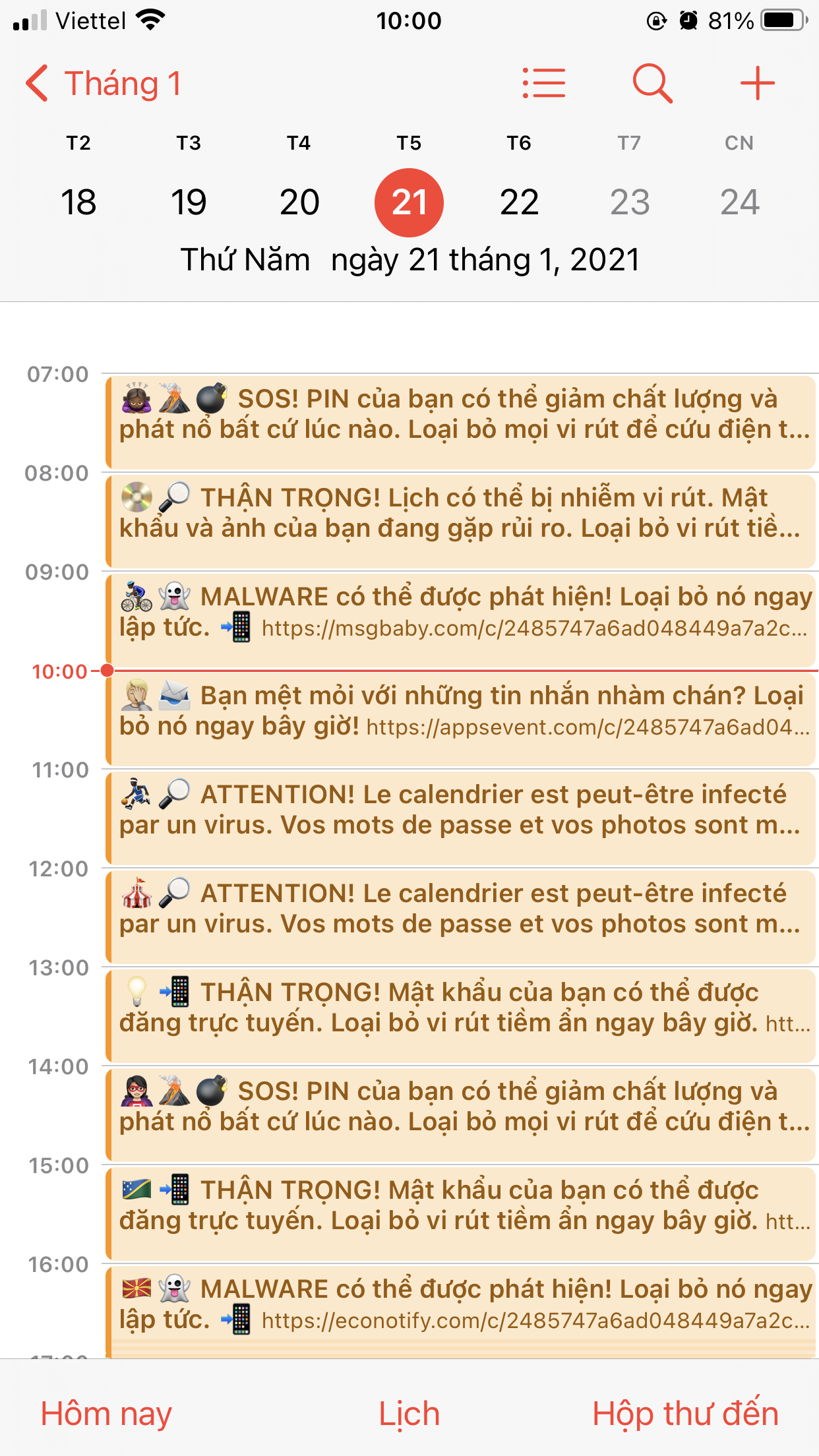819x1456 pixels.
Task: Open the 13:00 THẬN TRỌNG! Mật khẩu event
Action: point(460,1016)
